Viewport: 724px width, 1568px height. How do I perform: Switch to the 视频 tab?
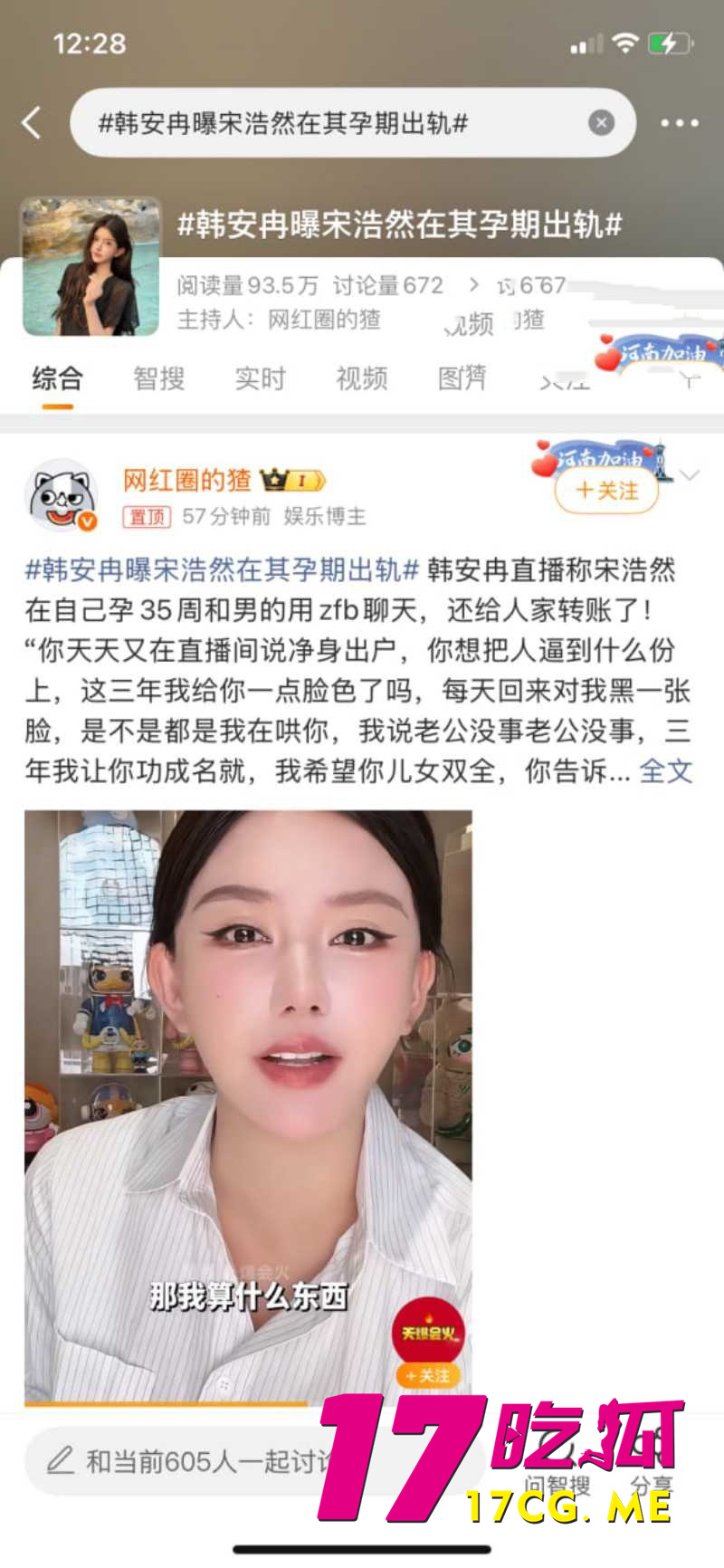361,378
